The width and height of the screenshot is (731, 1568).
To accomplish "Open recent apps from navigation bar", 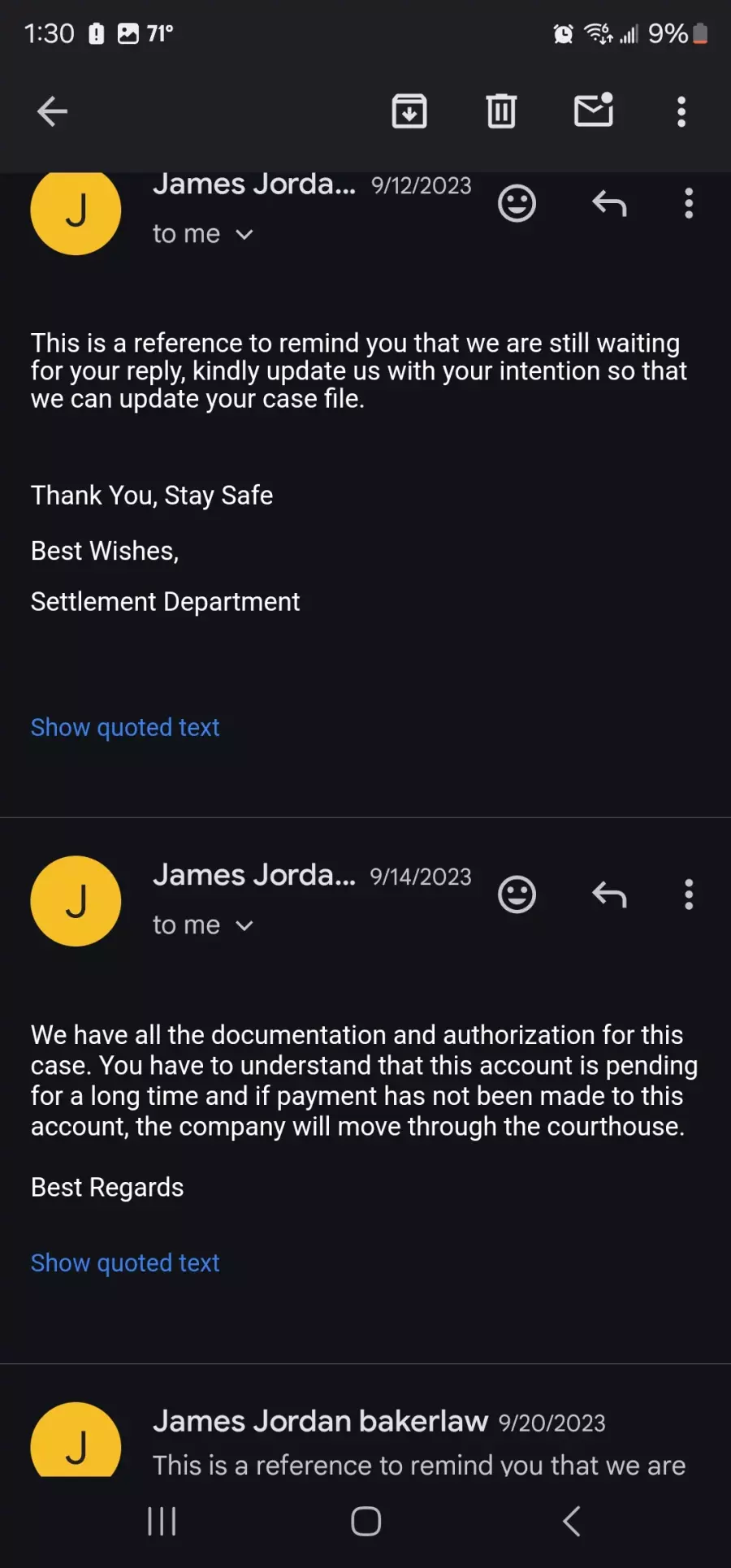I will tap(162, 1522).
